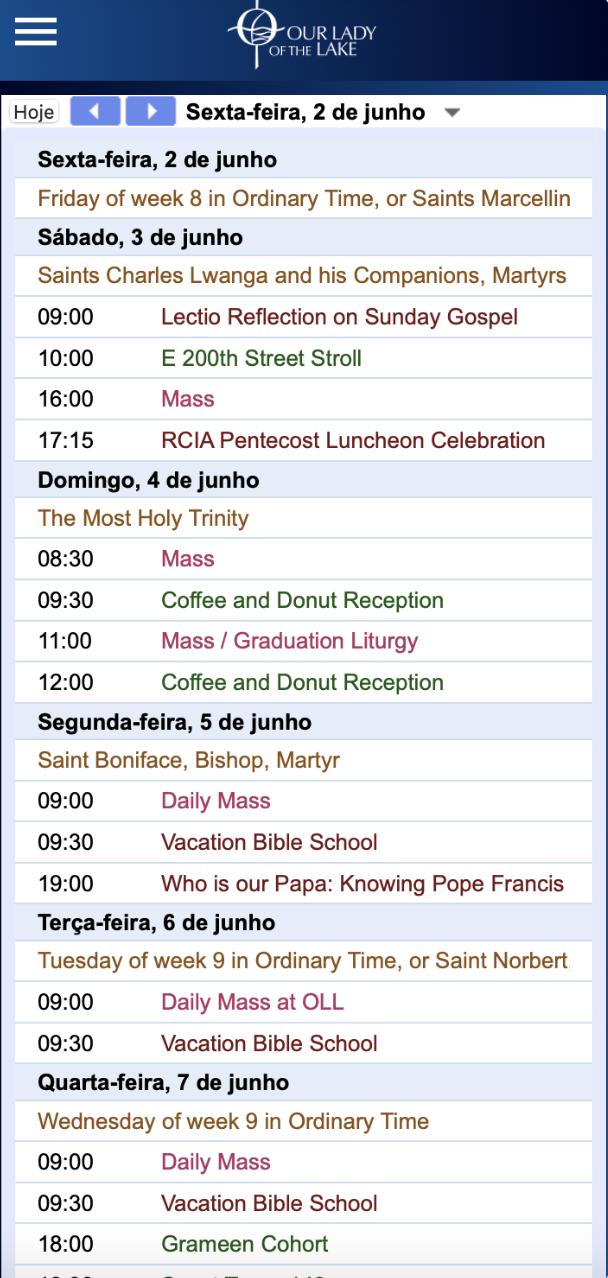Tap the Hoje button
Viewport: 608px width, 1278px height.
click(33, 112)
